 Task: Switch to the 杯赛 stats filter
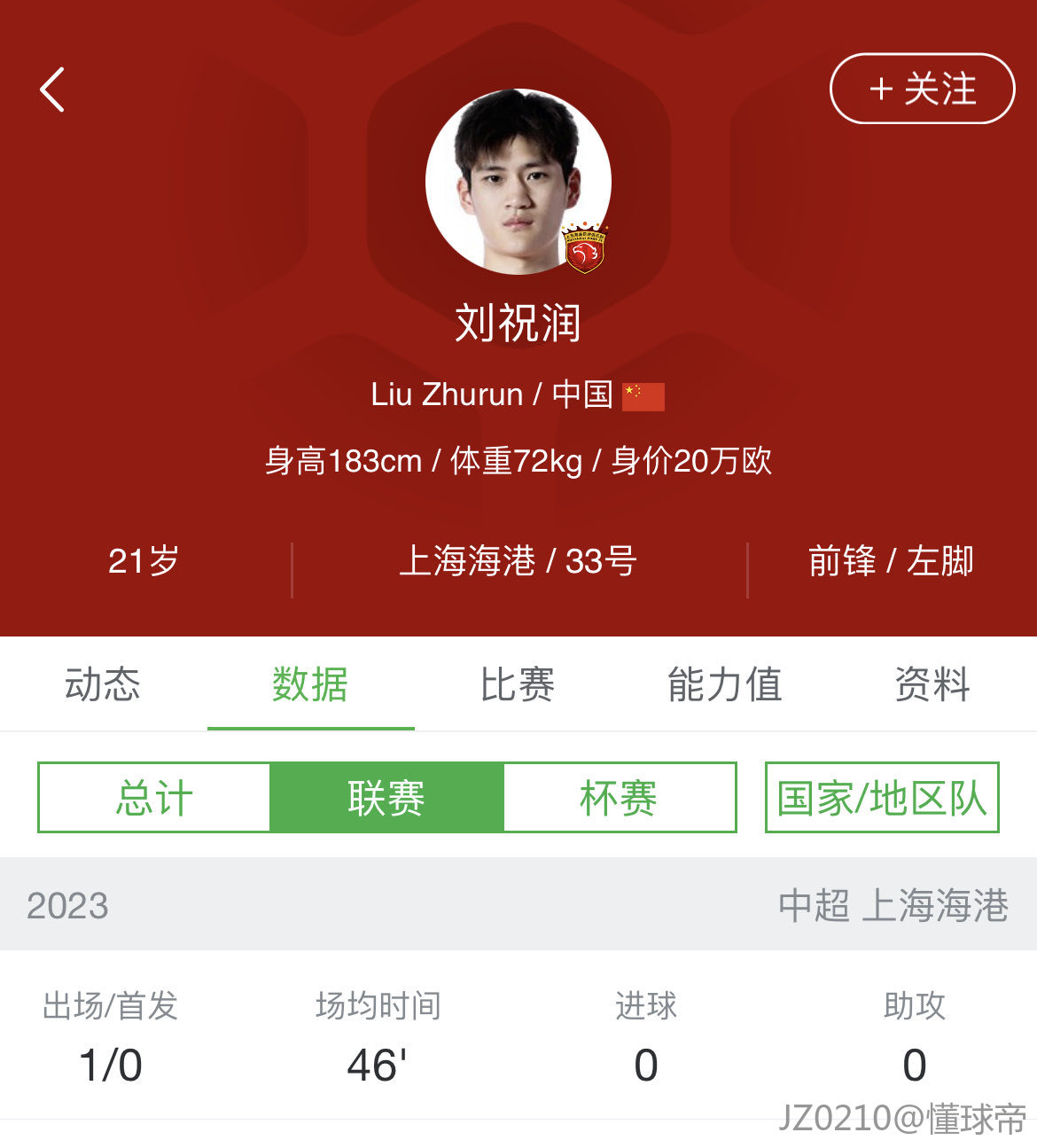pos(619,798)
